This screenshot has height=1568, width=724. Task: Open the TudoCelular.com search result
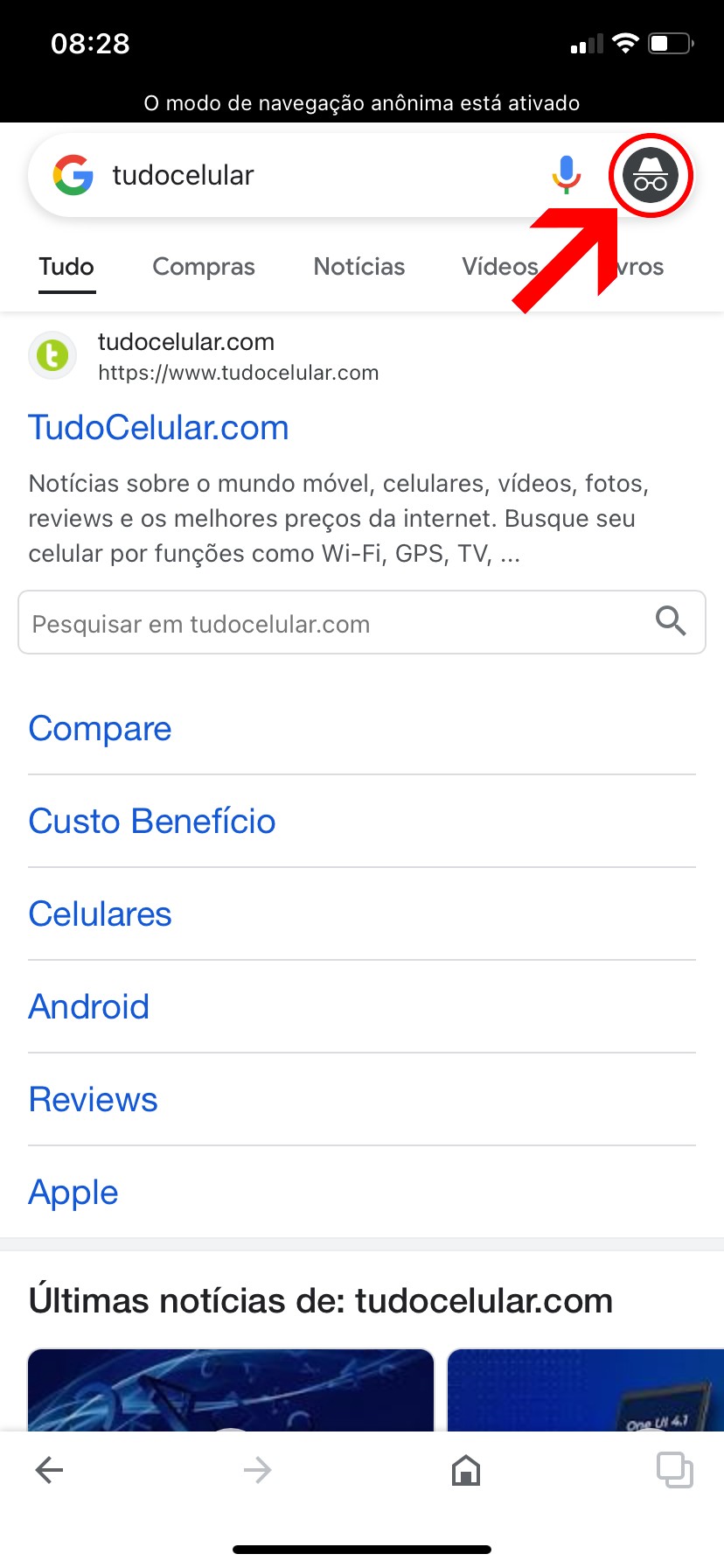(158, 428)
